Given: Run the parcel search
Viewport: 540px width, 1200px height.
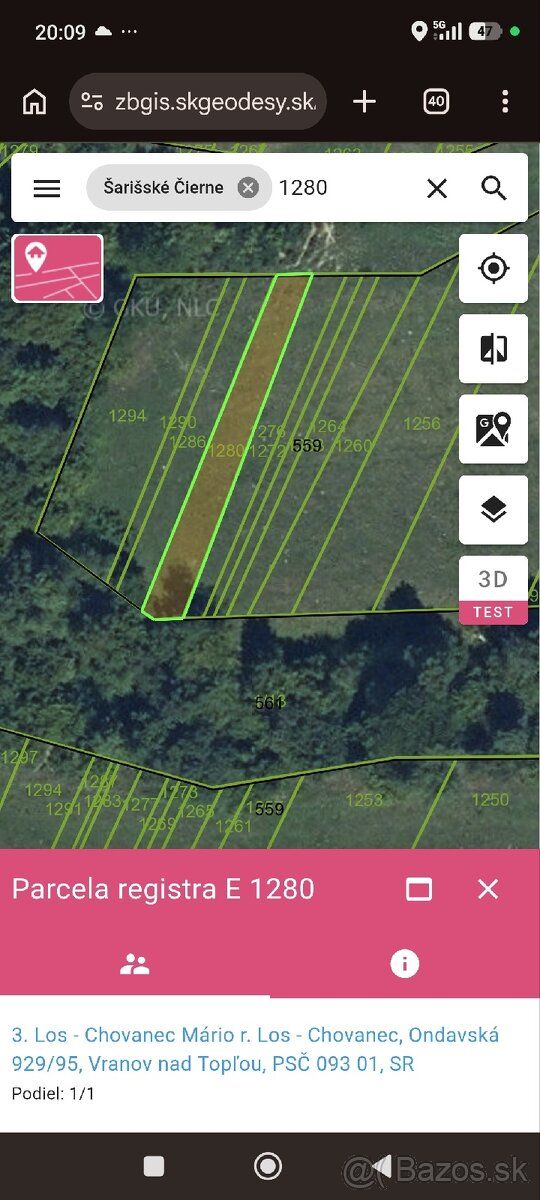Looking at the screenshot, I should click(494, 188).
